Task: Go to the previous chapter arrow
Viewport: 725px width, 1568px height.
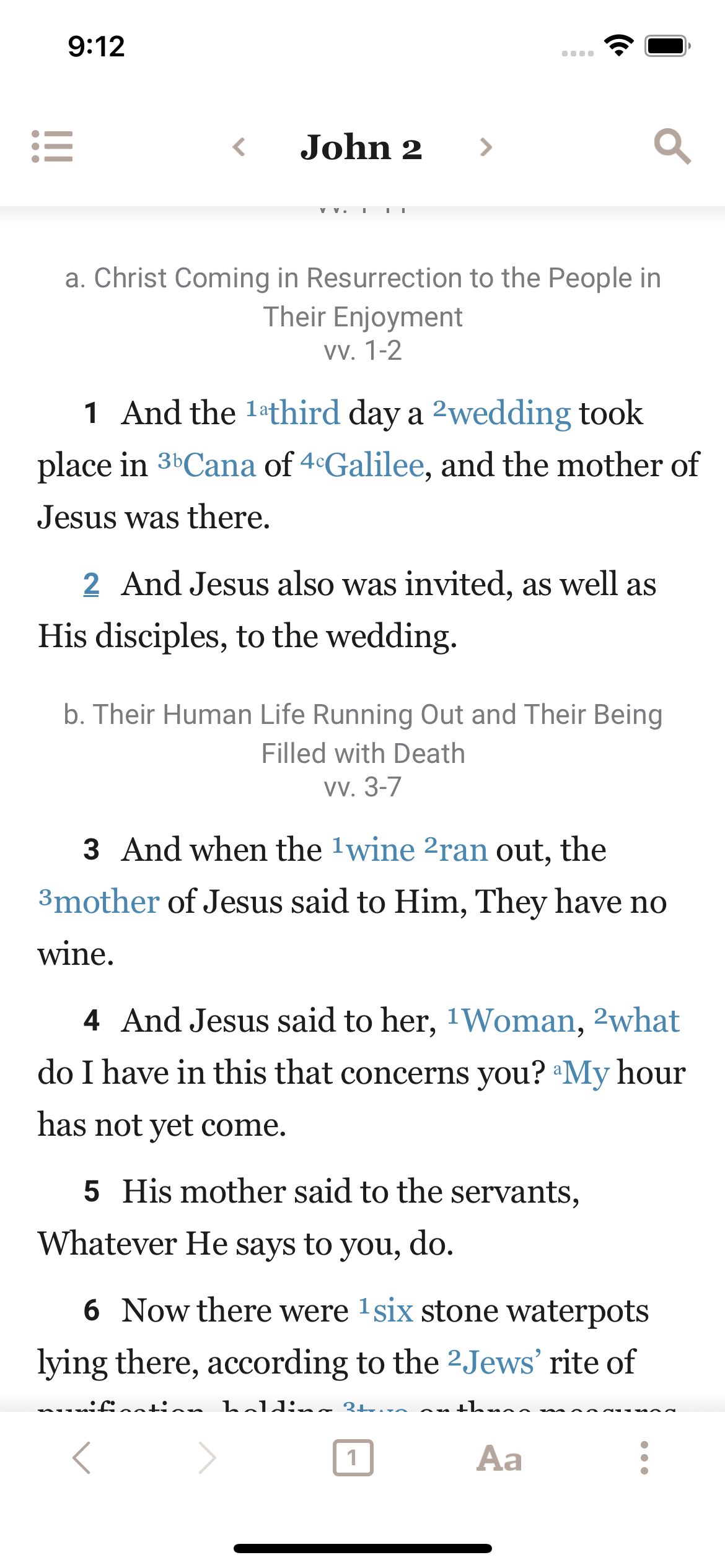Action: point(239,147)
